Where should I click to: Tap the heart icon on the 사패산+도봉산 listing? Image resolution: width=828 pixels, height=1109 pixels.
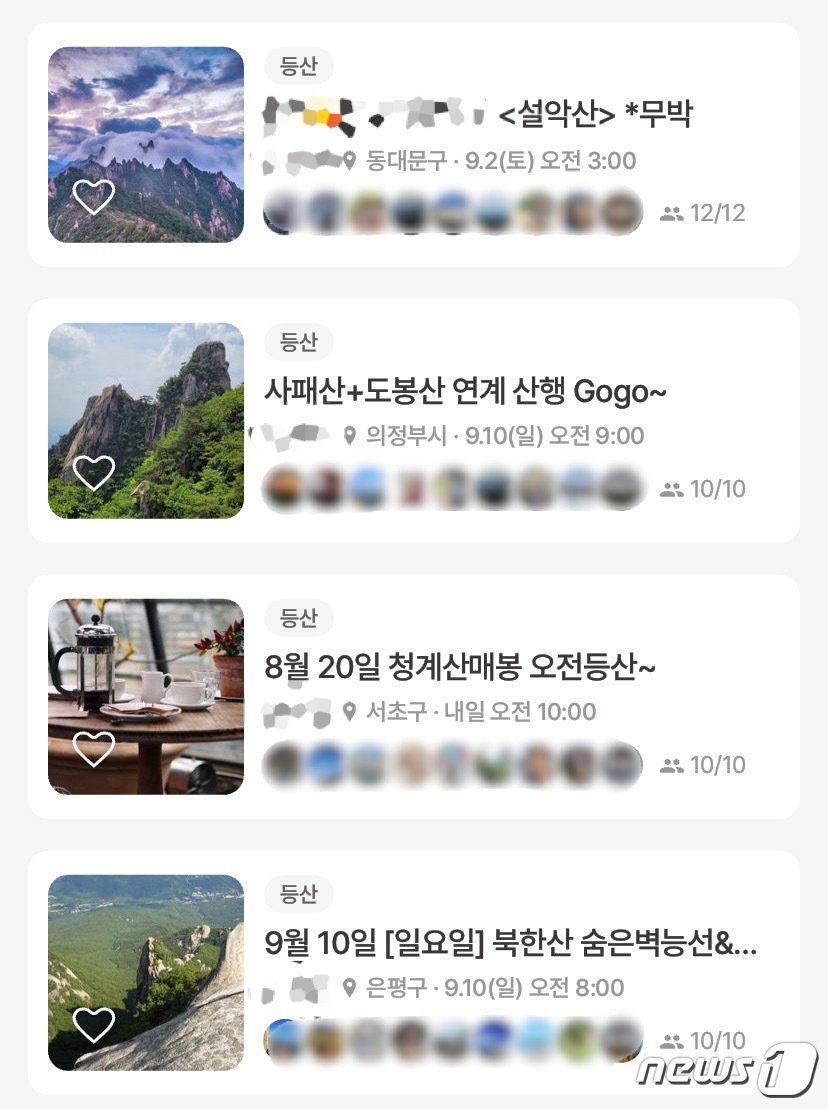point(95,474)
